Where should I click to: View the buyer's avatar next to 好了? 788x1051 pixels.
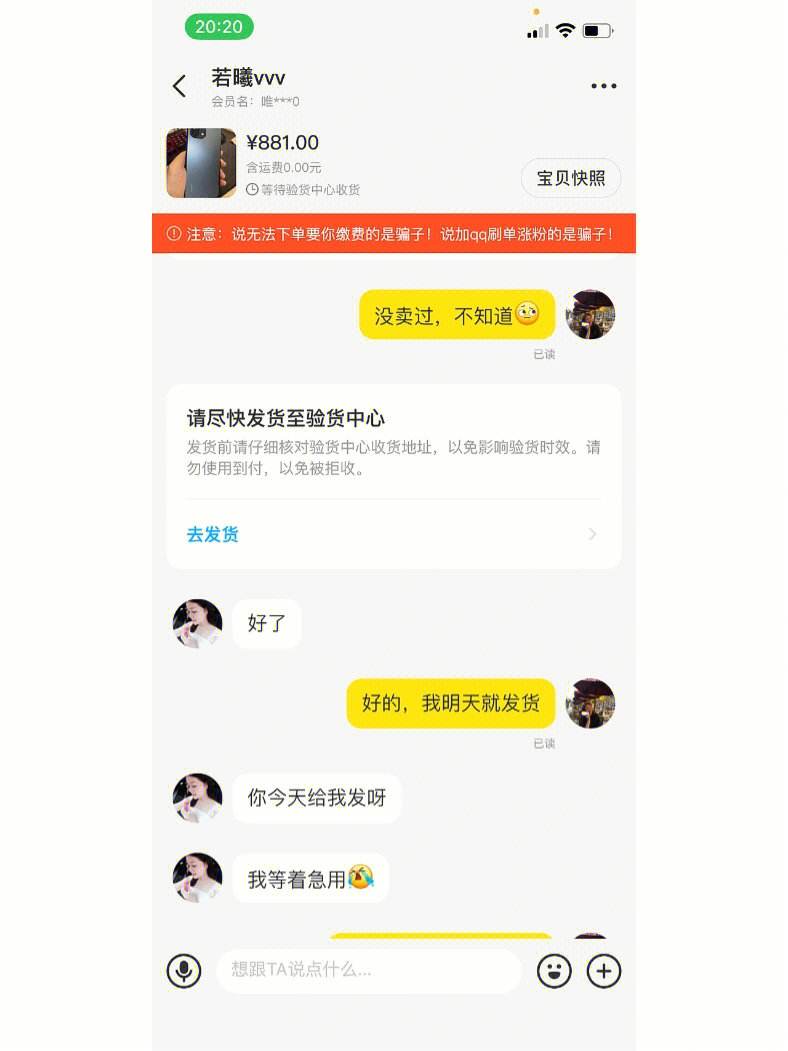[x=198, y=624]
